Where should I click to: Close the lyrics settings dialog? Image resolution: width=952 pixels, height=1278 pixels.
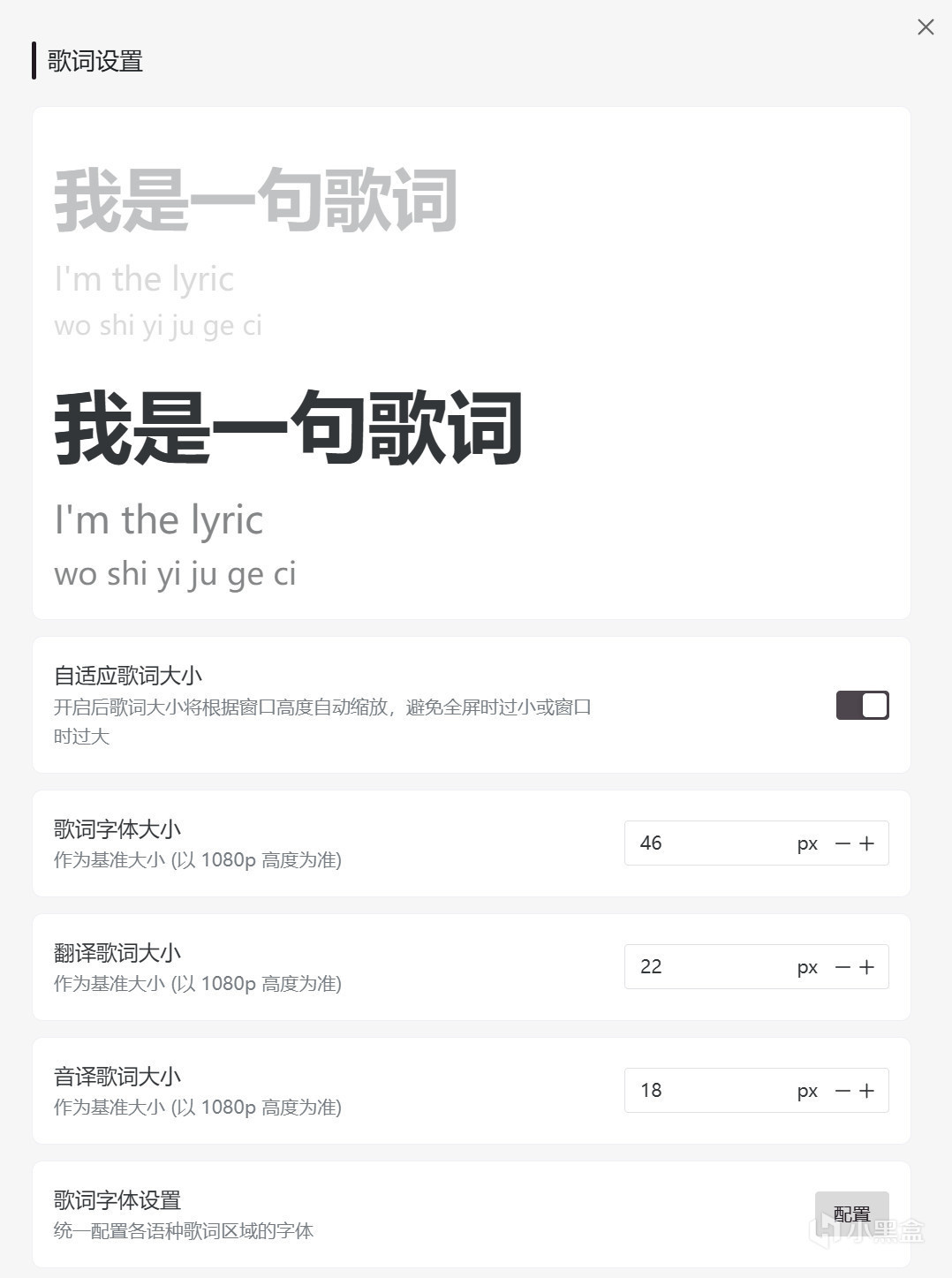(x=926, y=27)
